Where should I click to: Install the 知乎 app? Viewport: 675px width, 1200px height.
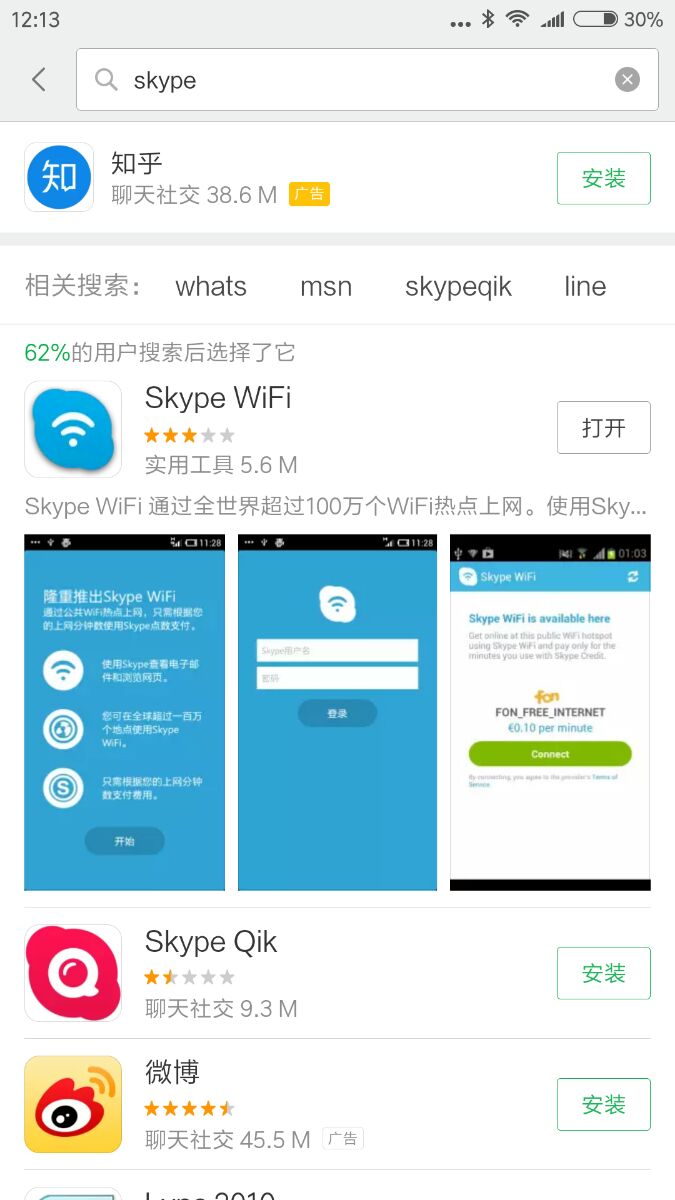[603, 178]
